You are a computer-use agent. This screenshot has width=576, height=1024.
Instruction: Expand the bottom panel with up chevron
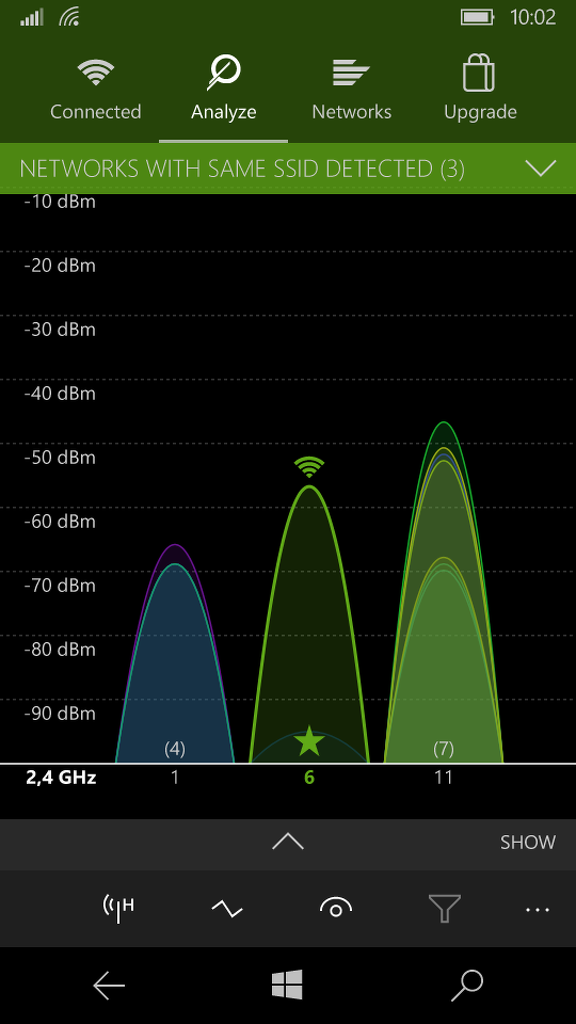point(287,842)
